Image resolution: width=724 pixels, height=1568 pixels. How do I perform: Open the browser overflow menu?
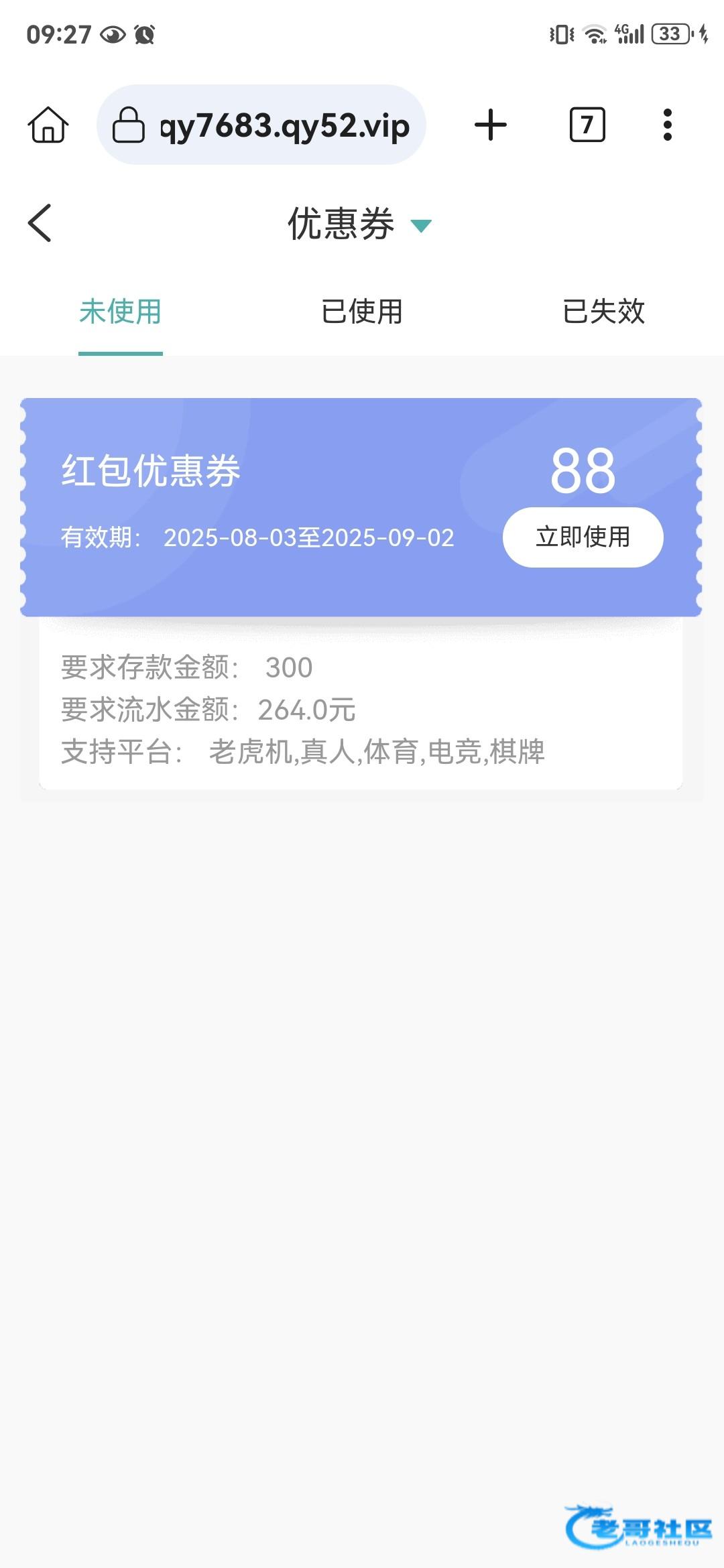pyautogui.click(x=667, y=125)
